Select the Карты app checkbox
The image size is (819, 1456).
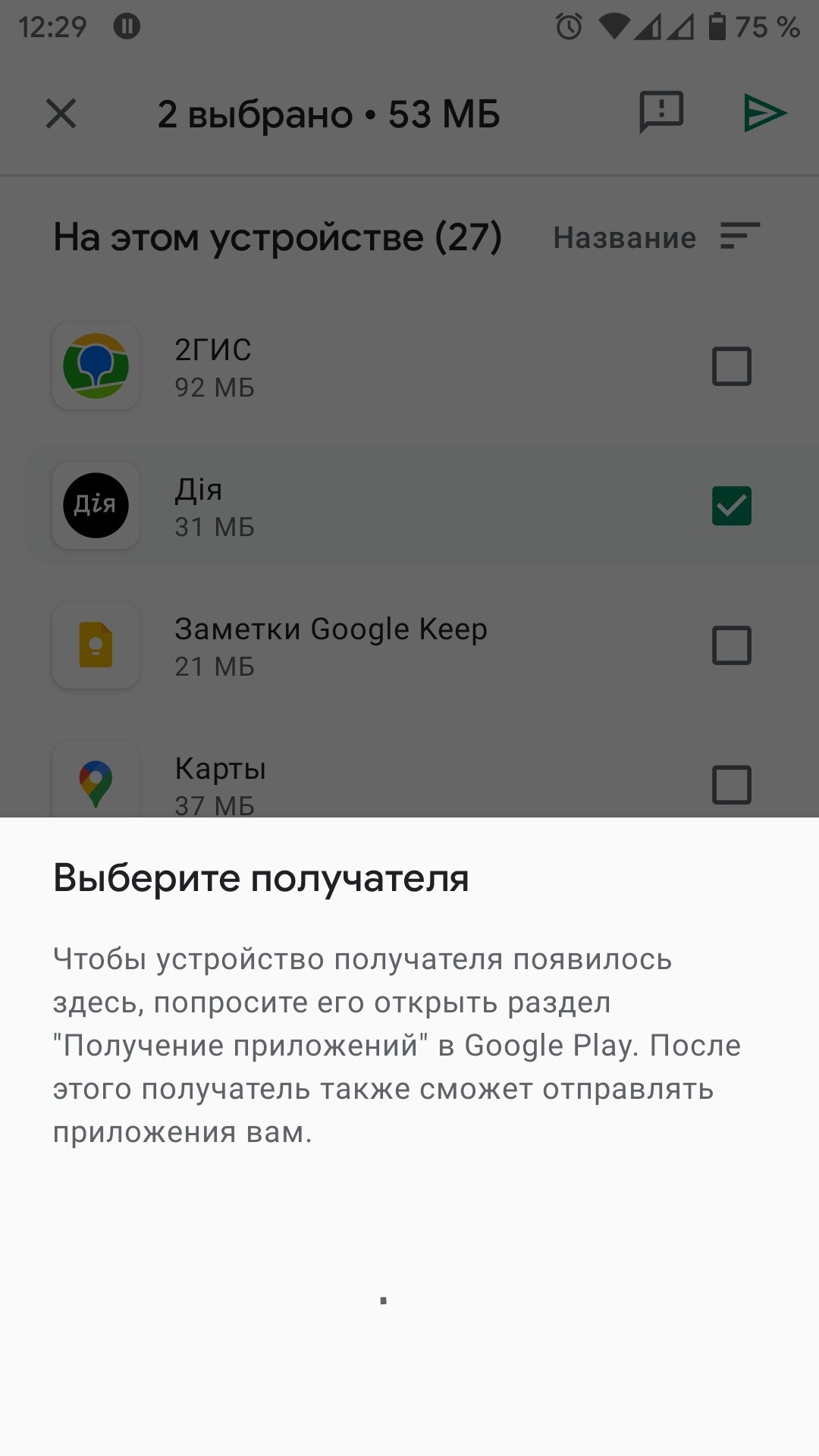732,785
